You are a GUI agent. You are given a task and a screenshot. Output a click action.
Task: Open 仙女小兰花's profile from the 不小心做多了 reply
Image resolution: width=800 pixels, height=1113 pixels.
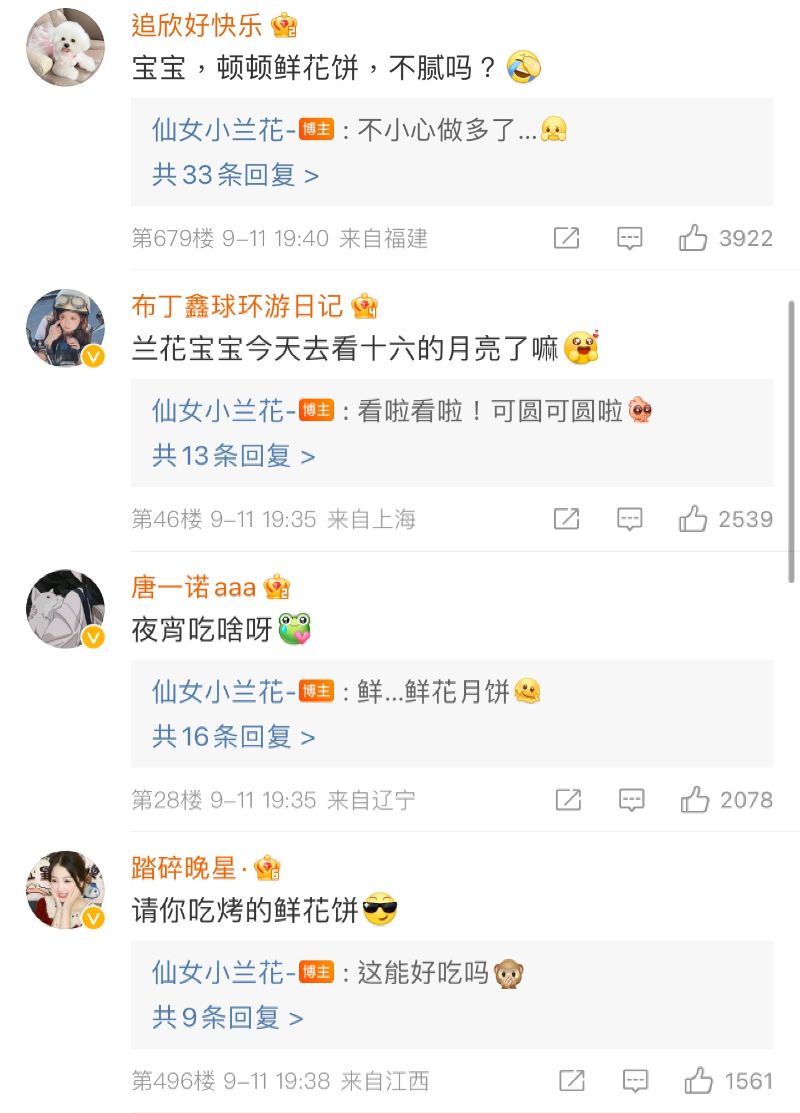pos(223,130)
